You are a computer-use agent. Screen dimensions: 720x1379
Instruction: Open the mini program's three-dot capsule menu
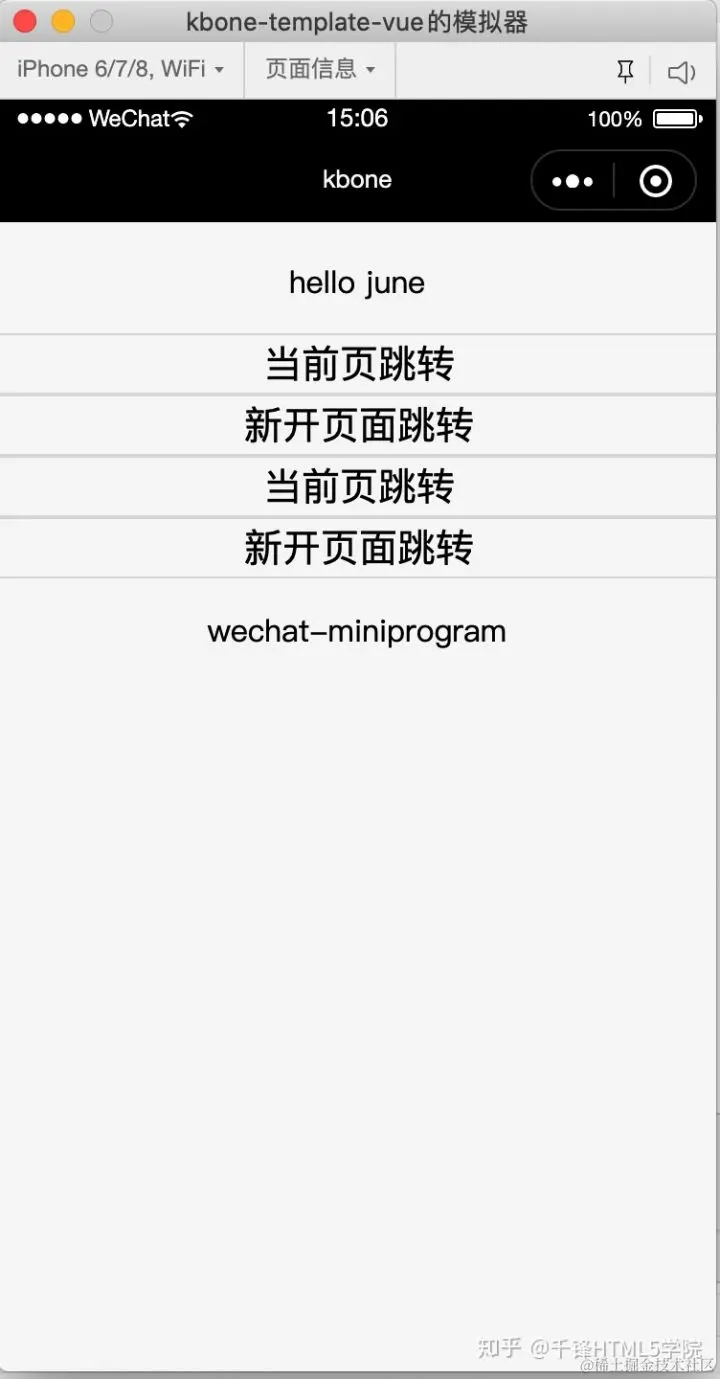tap(572, 181)
